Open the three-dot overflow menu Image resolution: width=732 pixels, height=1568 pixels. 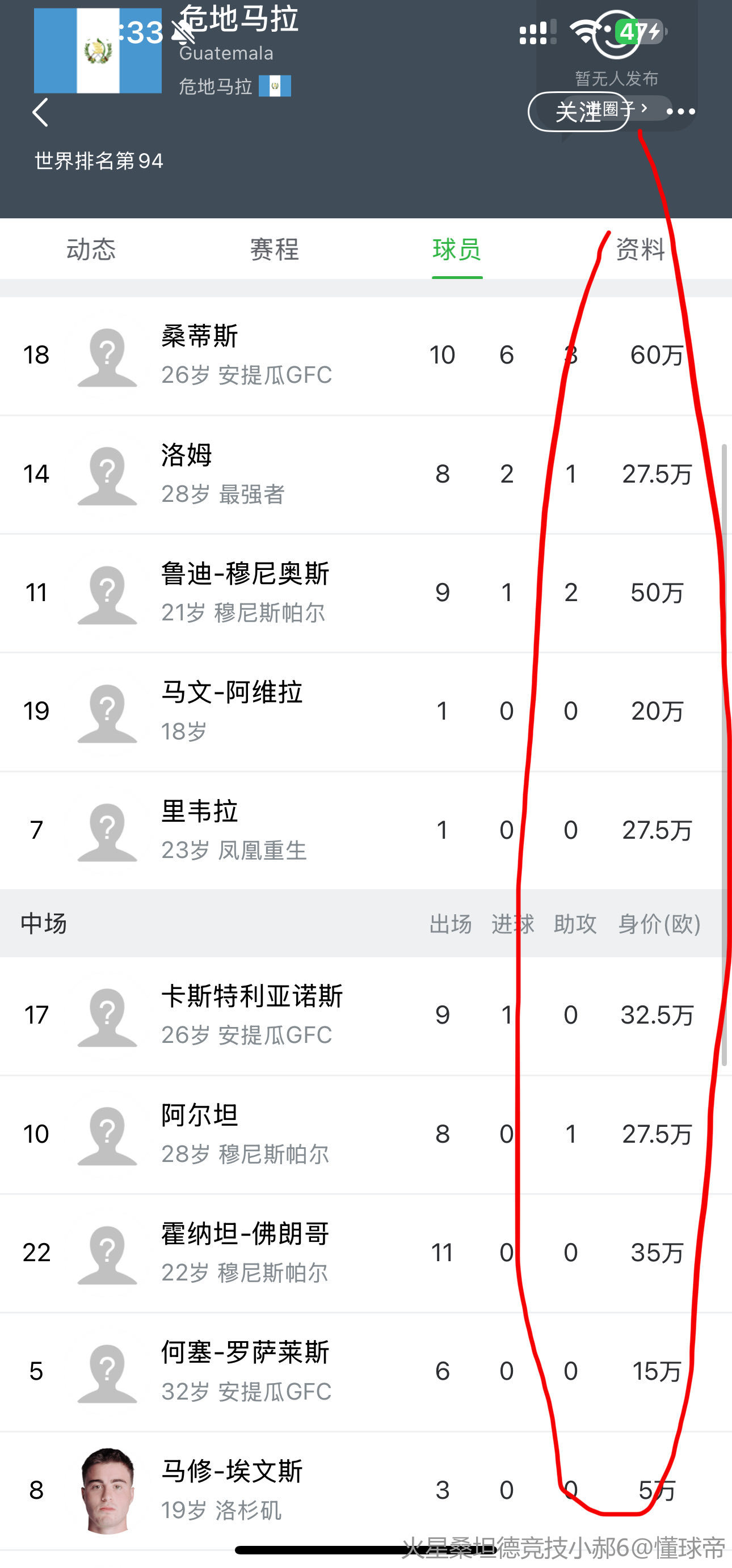[680, 111]
